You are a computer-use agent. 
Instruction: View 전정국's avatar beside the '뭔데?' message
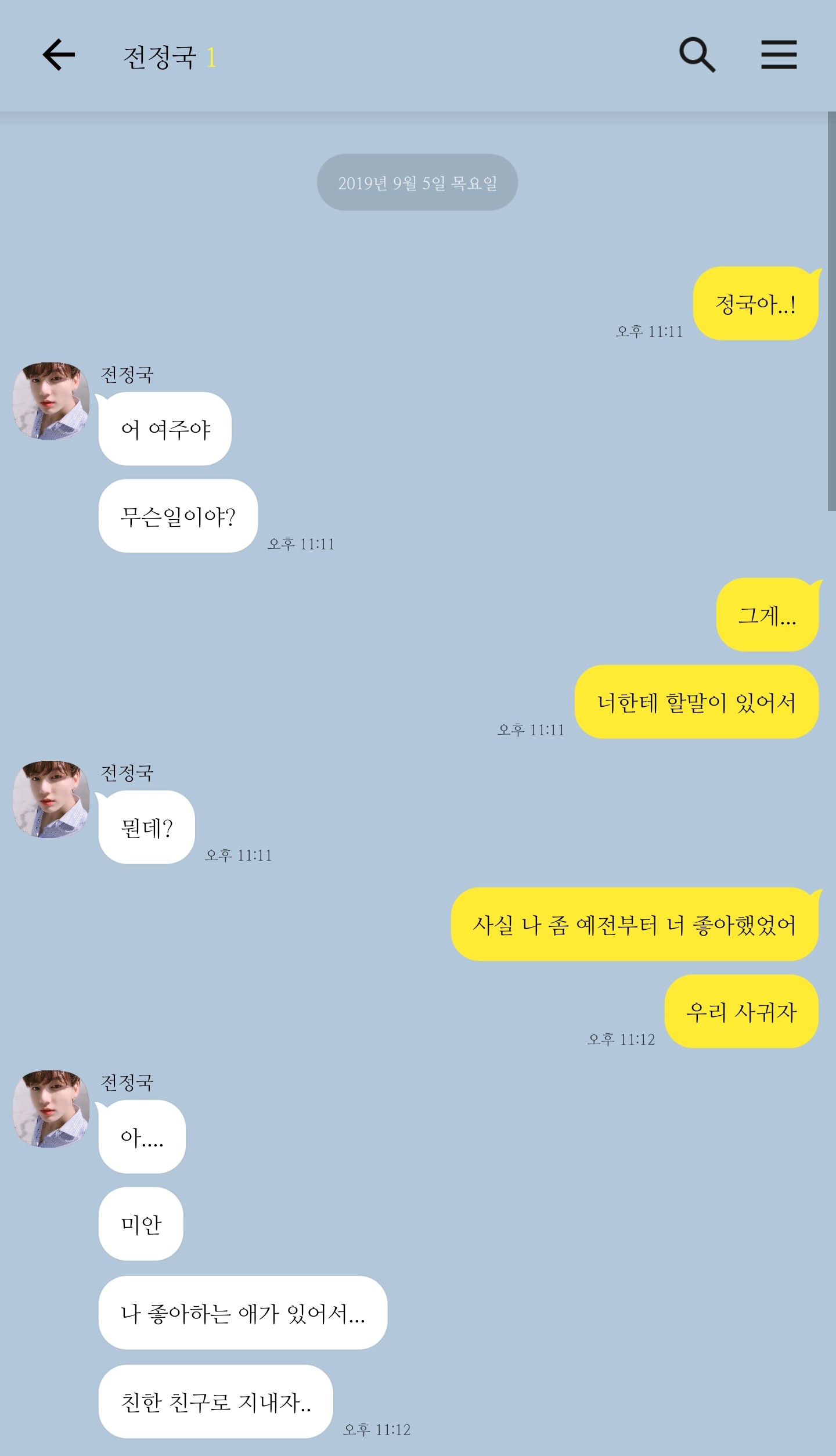coord(51,799)
